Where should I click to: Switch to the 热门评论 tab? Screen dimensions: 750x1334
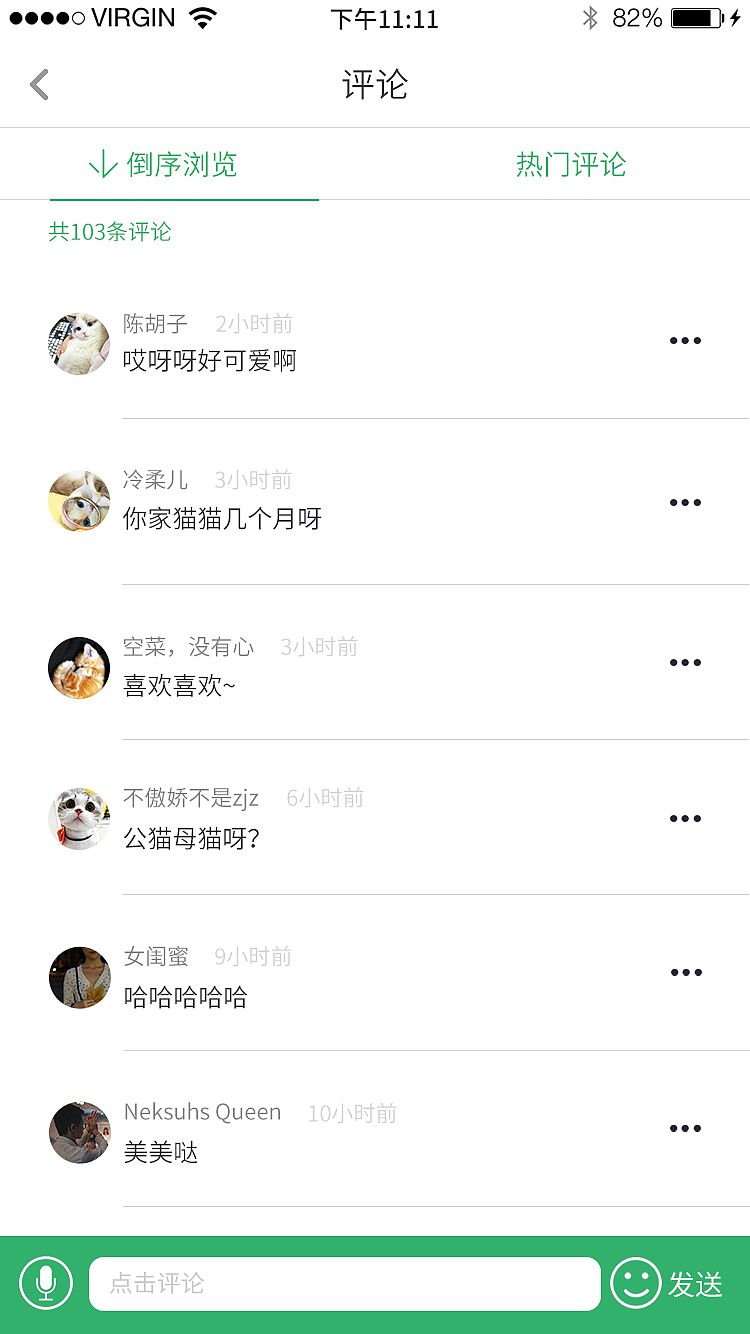pos(571,164)
